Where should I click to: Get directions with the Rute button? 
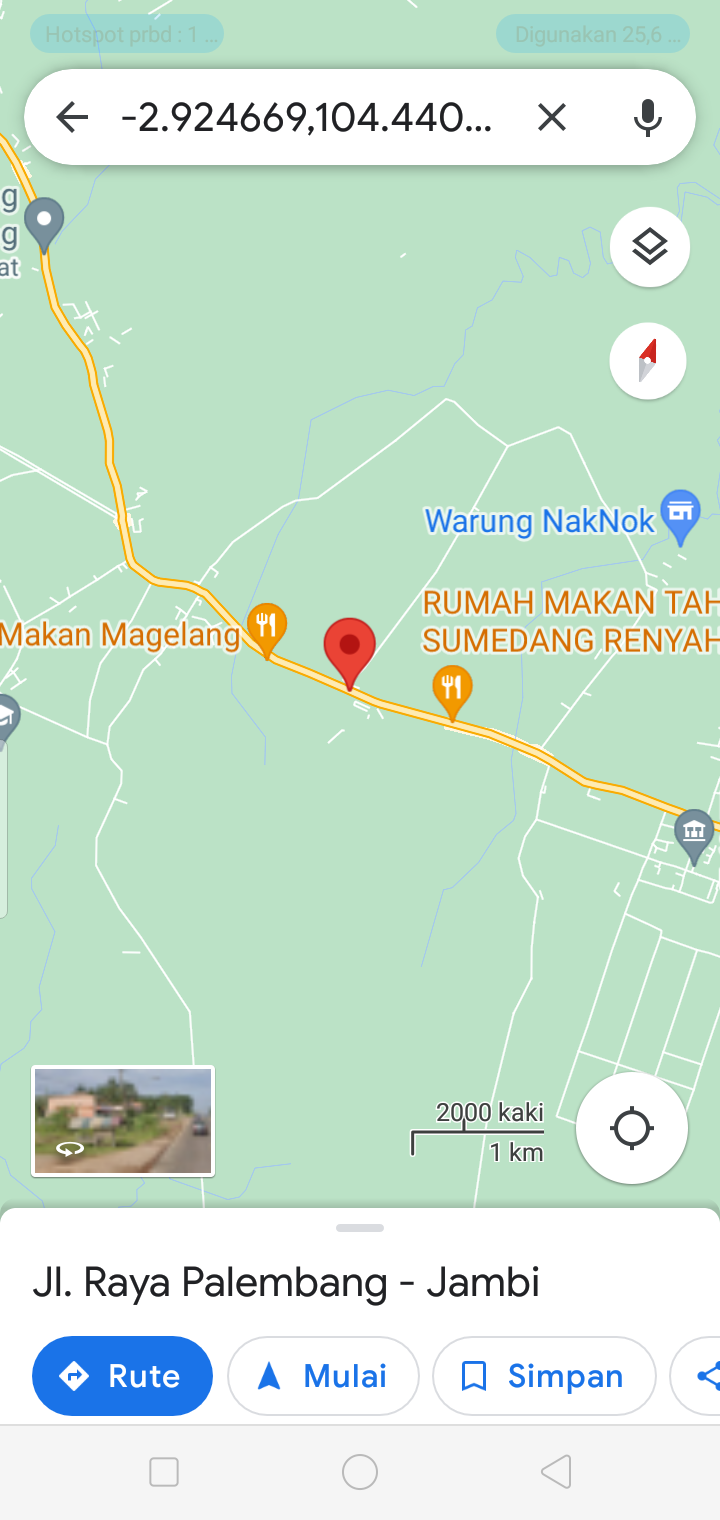[122, 1376]
